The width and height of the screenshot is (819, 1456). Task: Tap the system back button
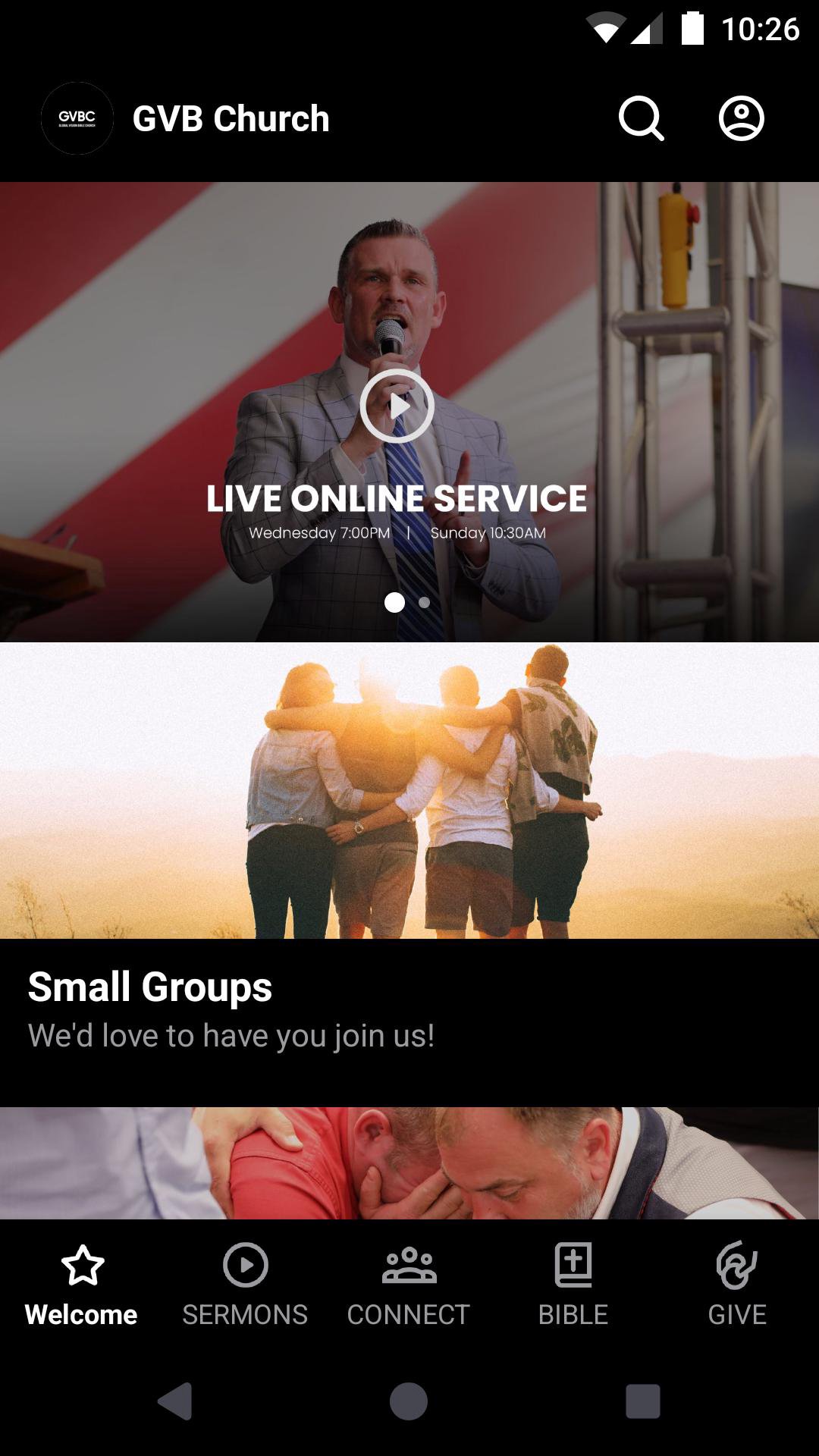pos(175,1401)
